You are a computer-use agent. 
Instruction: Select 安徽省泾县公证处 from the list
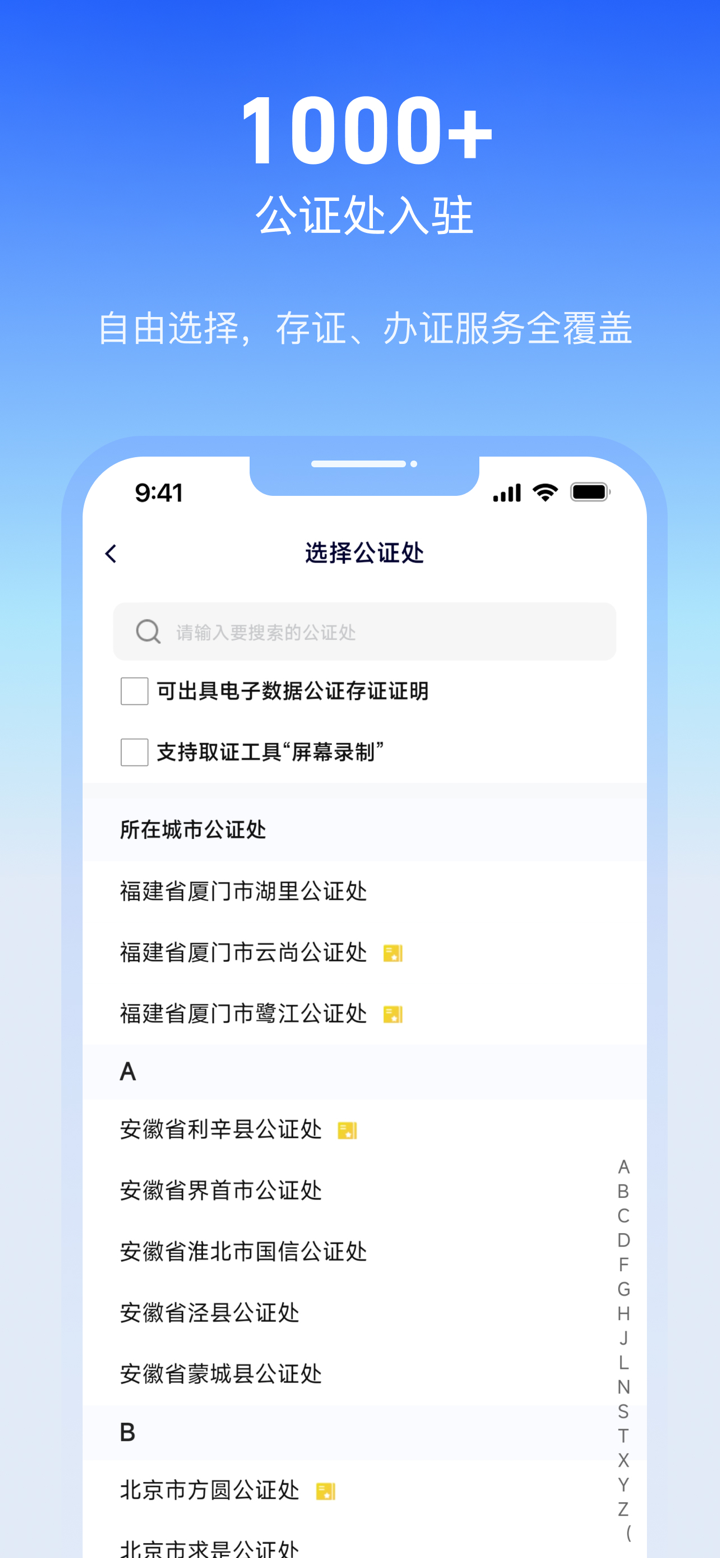(209, 1313)
